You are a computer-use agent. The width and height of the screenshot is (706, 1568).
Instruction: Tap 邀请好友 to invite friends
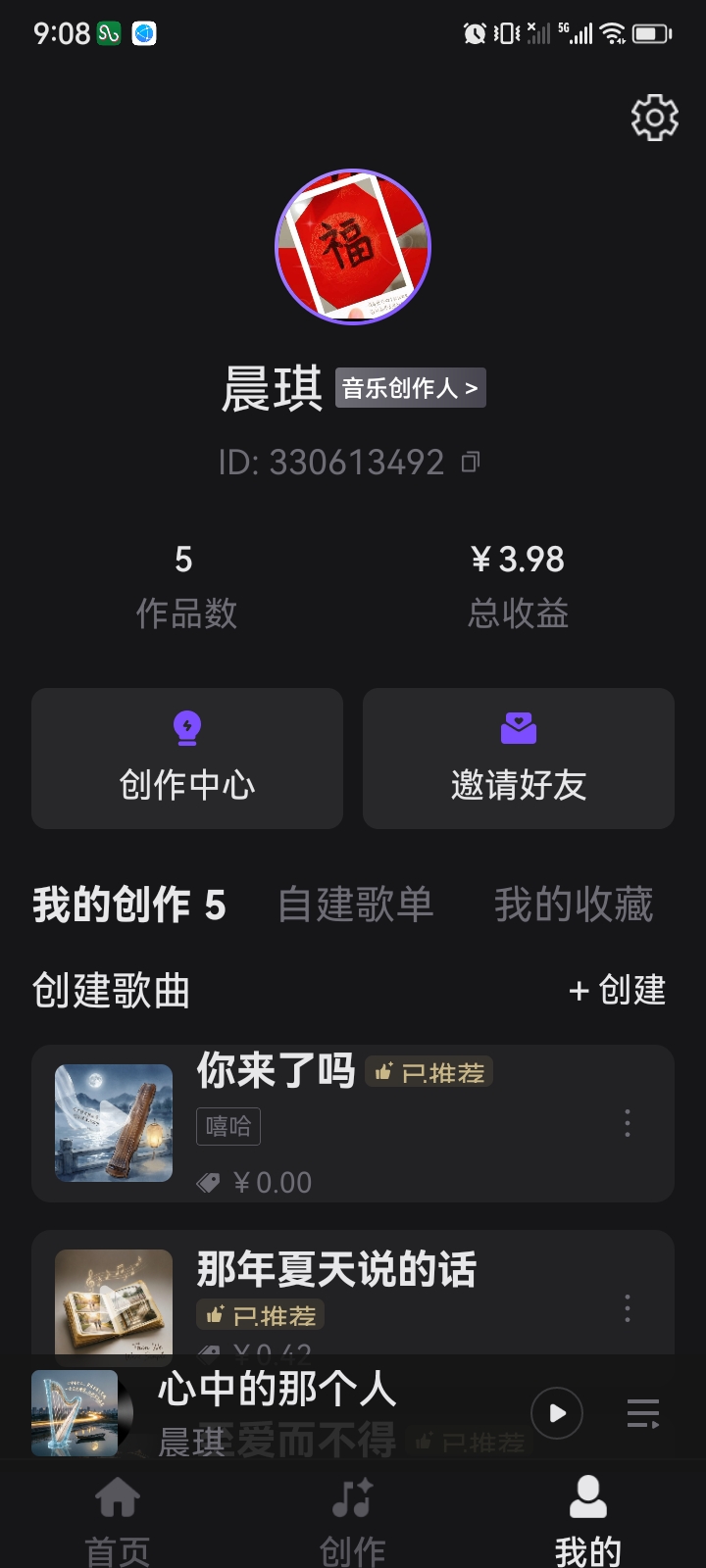tap(519, 759)
